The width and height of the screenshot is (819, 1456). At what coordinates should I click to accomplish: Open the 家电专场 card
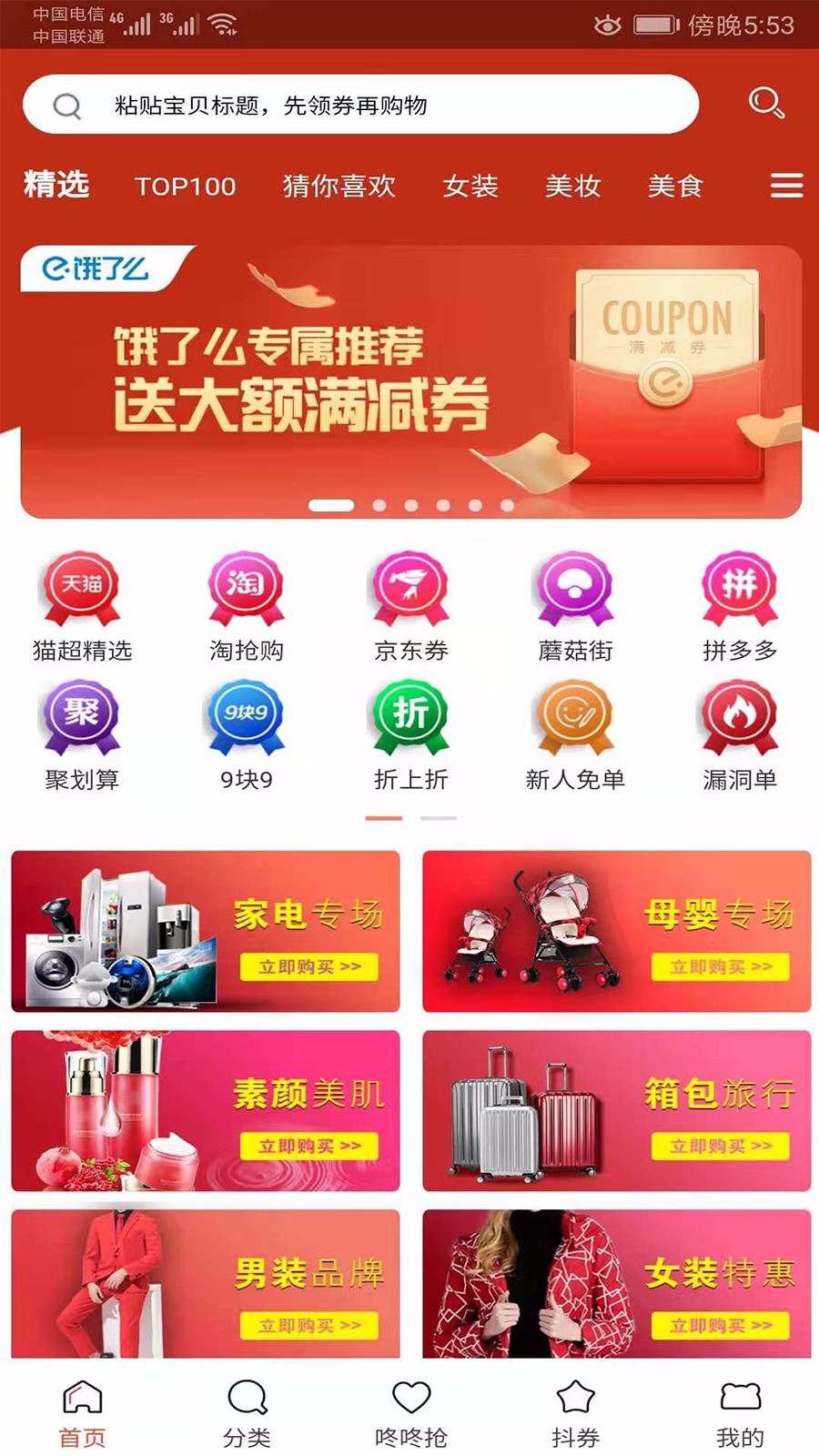coord(206,931)
